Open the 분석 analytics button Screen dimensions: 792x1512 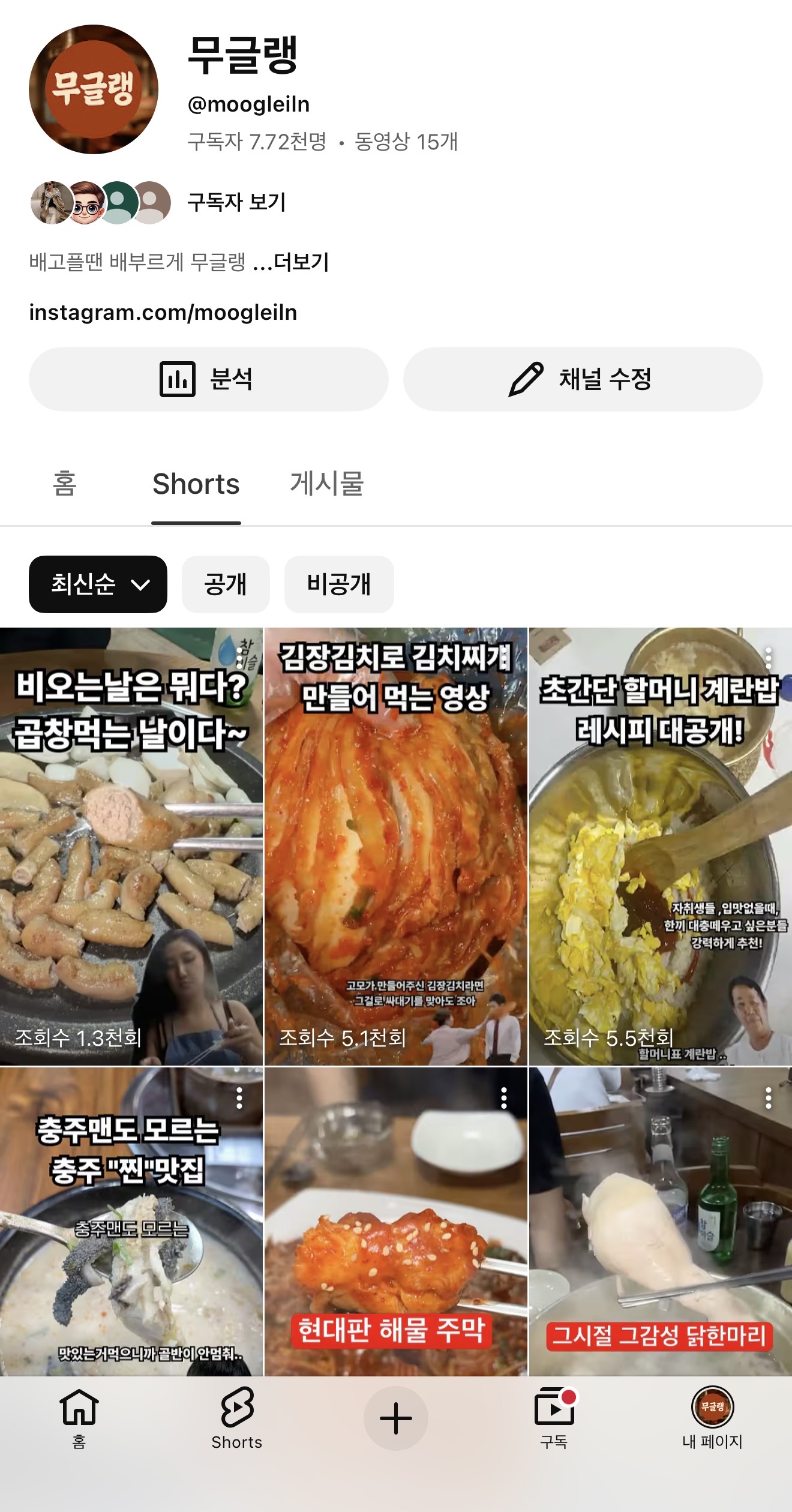click(208, 379)
